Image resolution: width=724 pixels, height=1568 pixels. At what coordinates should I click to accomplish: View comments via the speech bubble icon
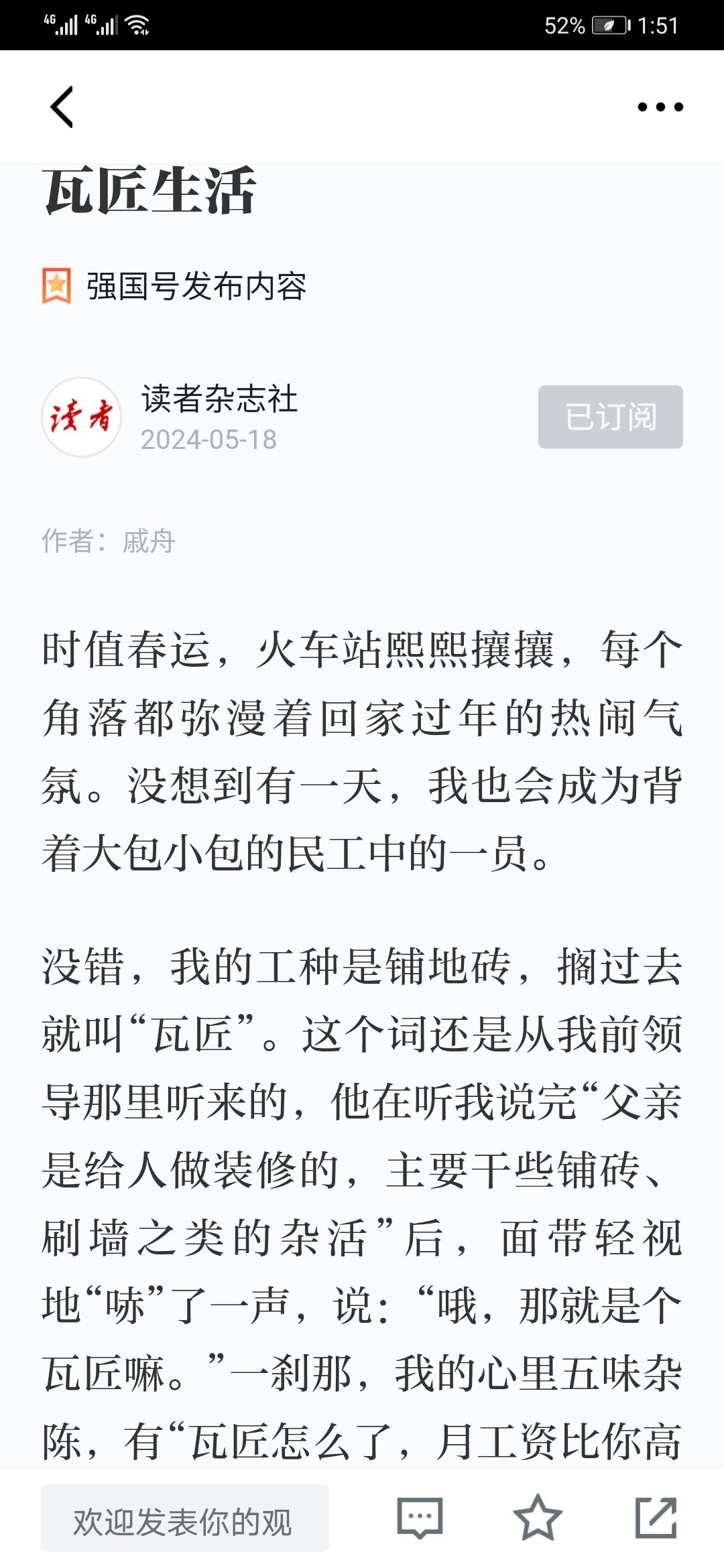(x=420, y=1518)
